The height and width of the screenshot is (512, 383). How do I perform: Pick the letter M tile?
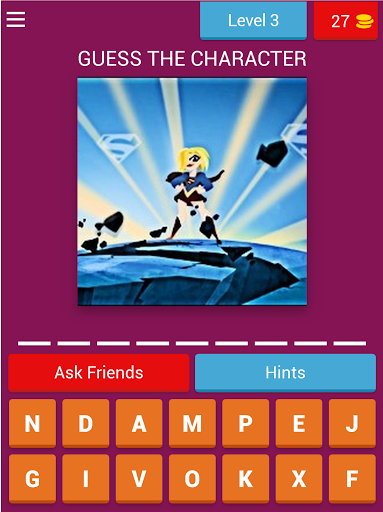pyautogui.click(x=192, y=423)
